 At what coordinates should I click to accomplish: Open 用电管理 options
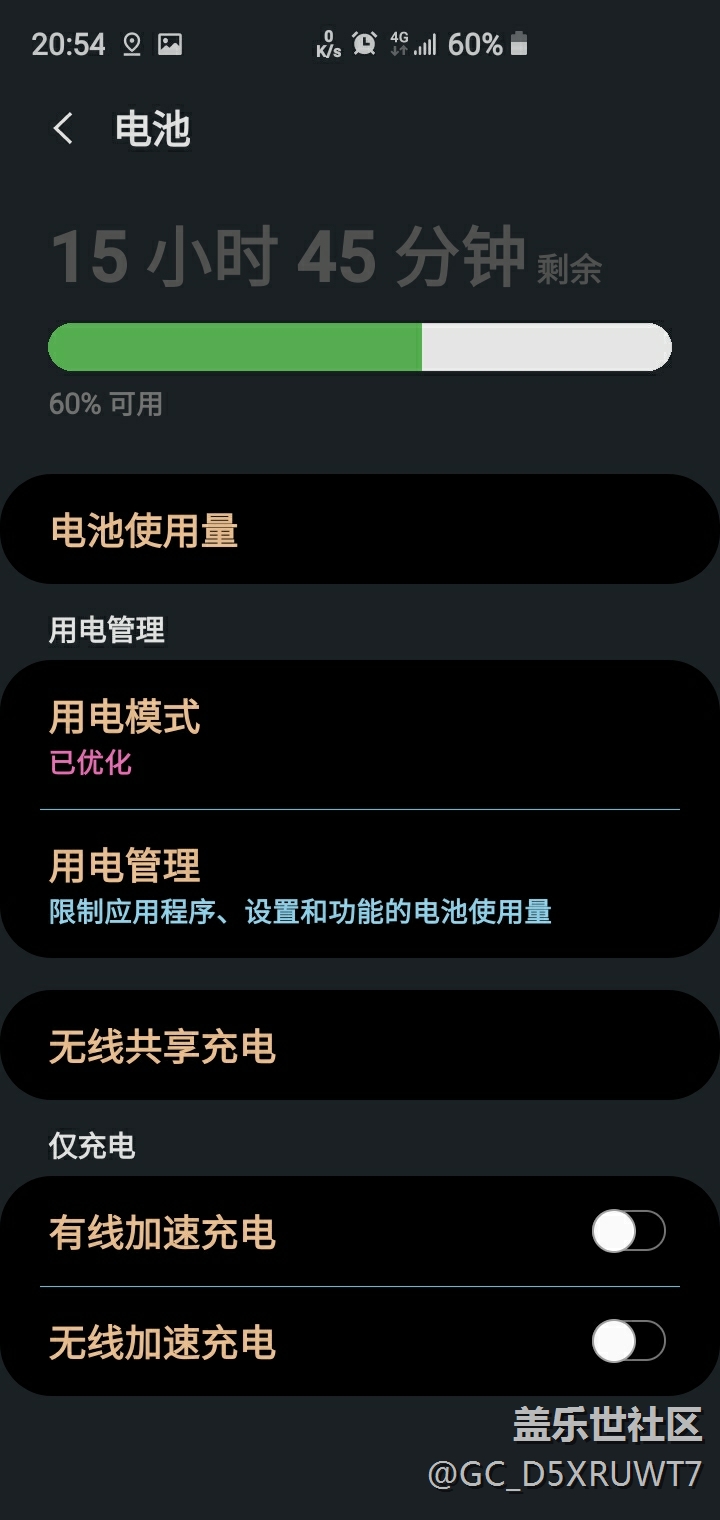[x=360, y=884]
